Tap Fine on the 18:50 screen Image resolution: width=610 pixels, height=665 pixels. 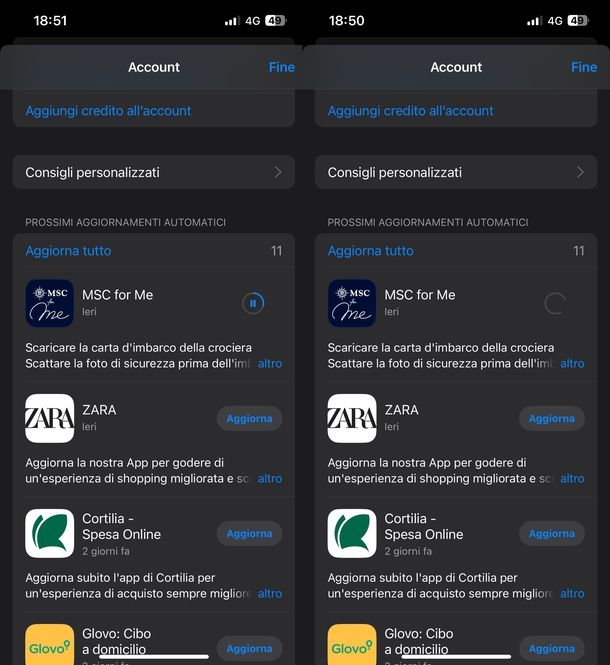point(584,67)
